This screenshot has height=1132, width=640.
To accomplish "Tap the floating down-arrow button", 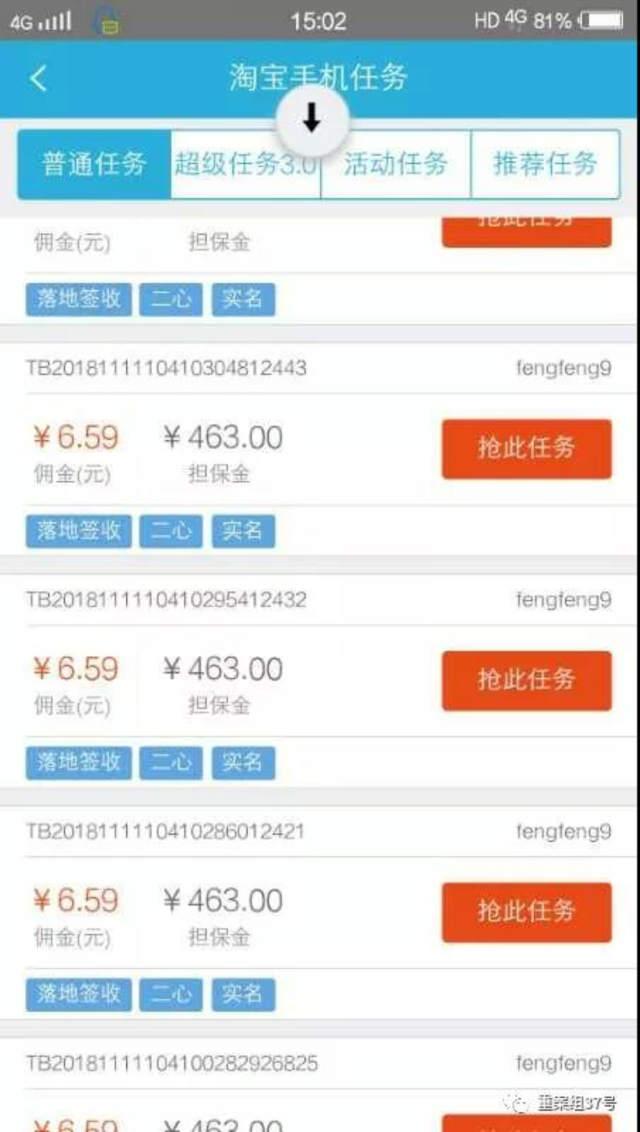I will [x=312, y=120].
